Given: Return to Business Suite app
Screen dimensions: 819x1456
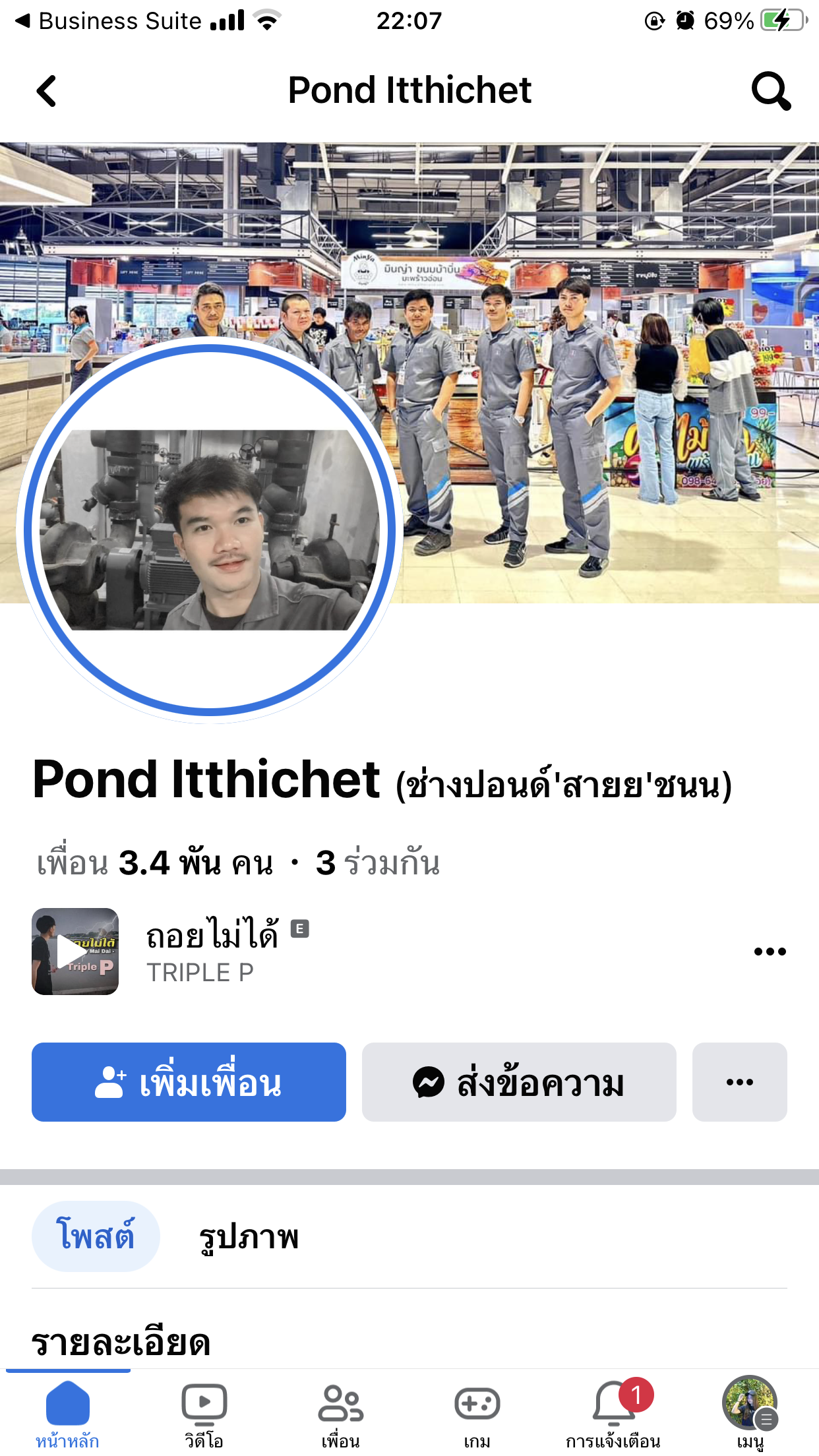Looking at the screenshot, I should [109, 21].
